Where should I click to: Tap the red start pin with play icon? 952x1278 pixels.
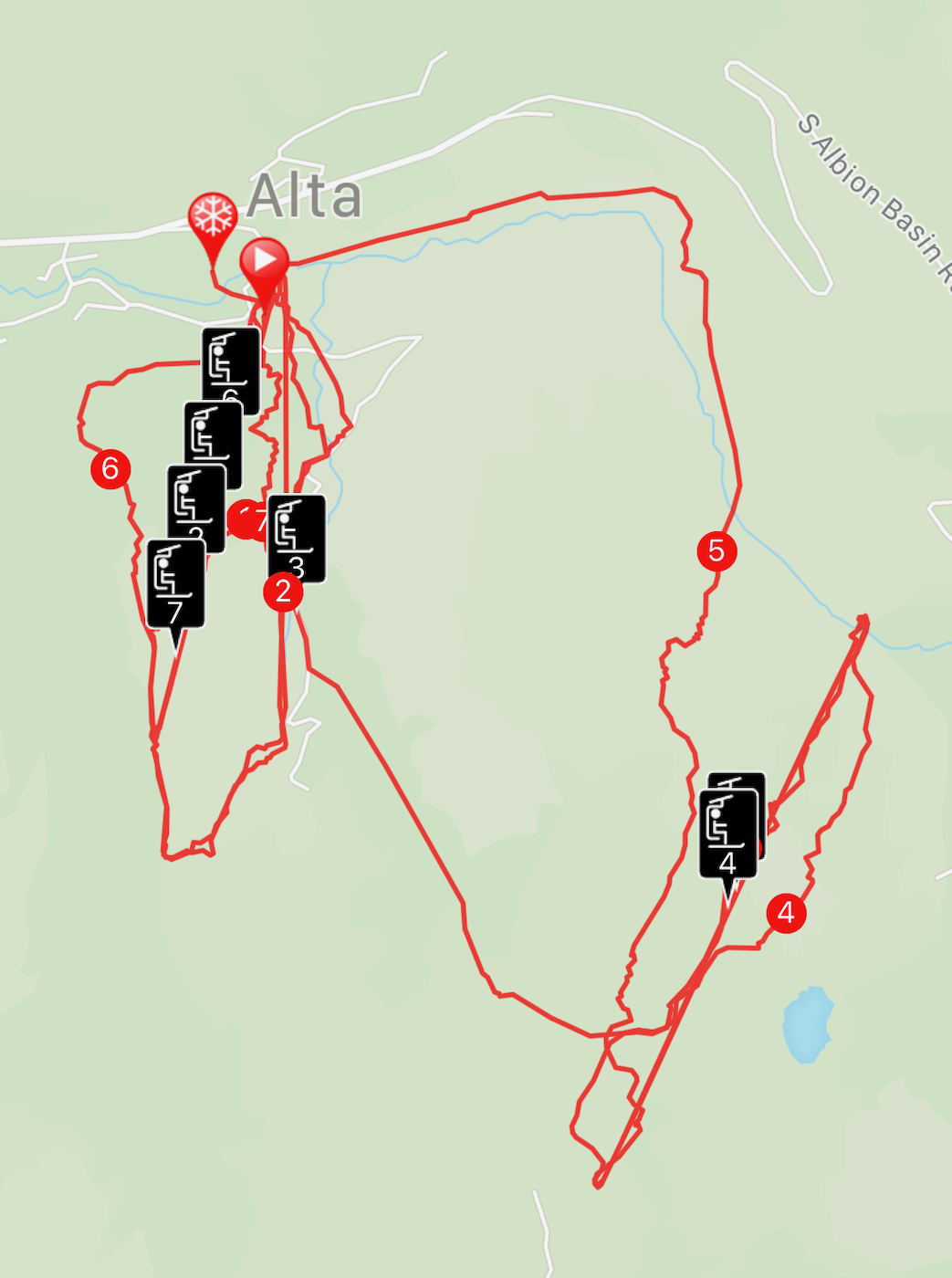[265, 261]
